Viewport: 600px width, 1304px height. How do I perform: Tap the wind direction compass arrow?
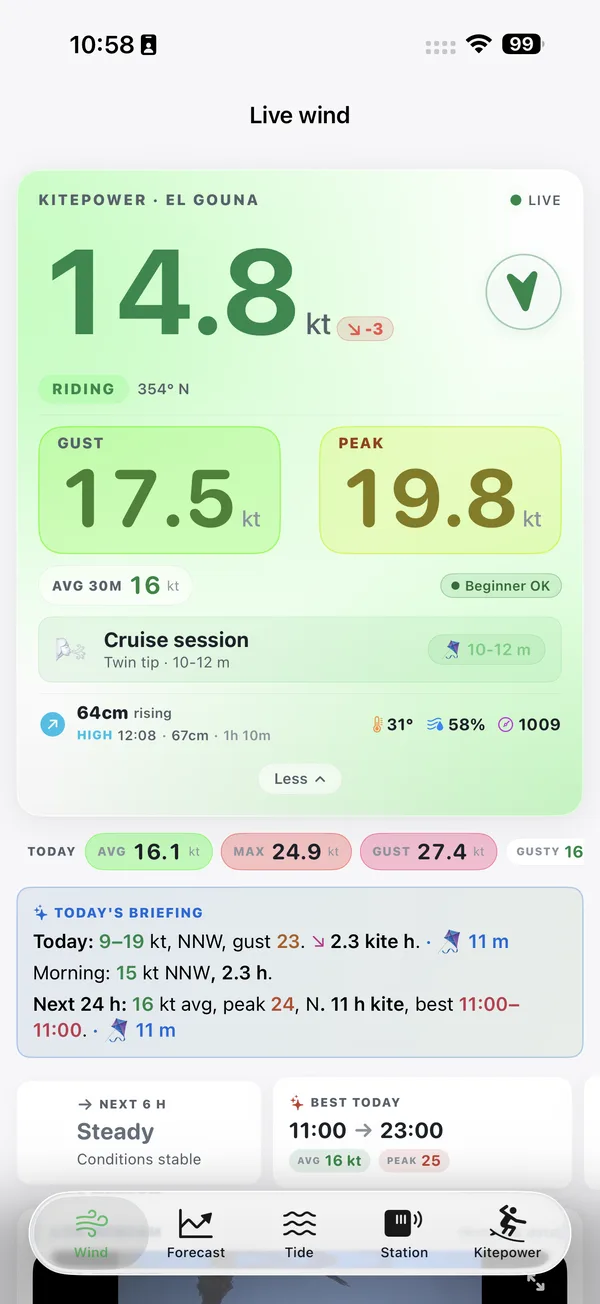coord(523,292)
